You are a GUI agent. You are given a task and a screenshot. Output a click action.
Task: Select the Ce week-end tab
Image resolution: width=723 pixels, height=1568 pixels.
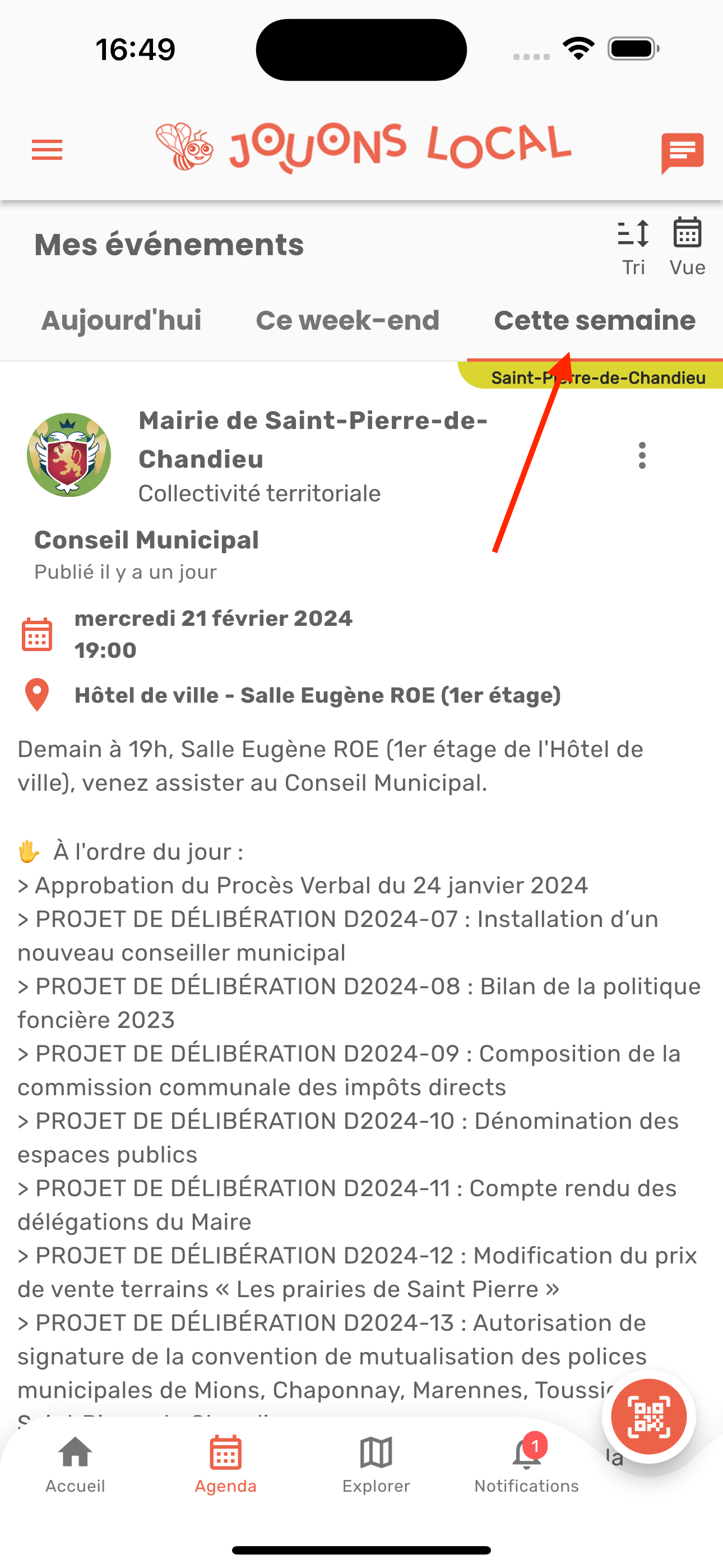click(x=347, y=321)
